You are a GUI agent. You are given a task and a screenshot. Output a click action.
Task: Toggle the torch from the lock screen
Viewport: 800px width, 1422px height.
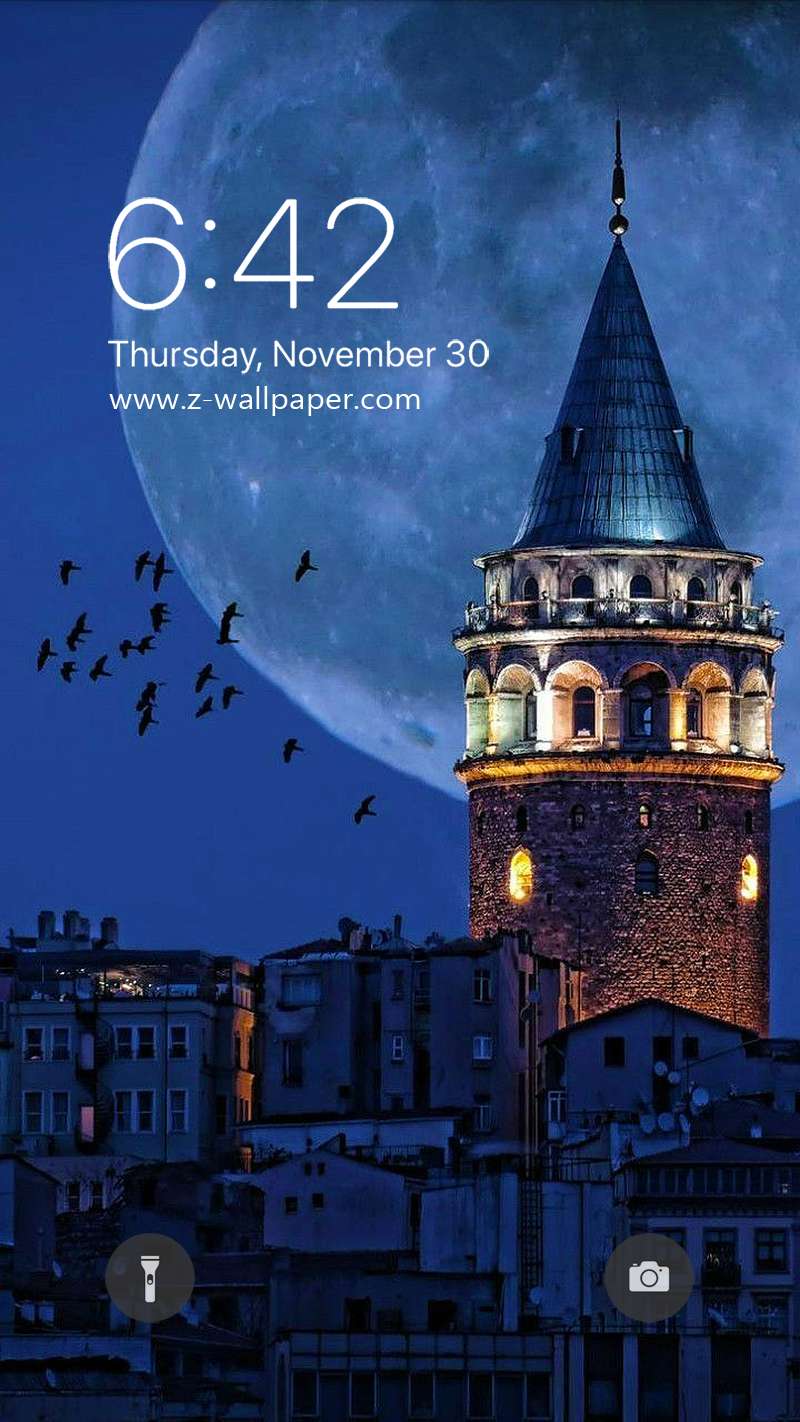tap(149, 1277)
